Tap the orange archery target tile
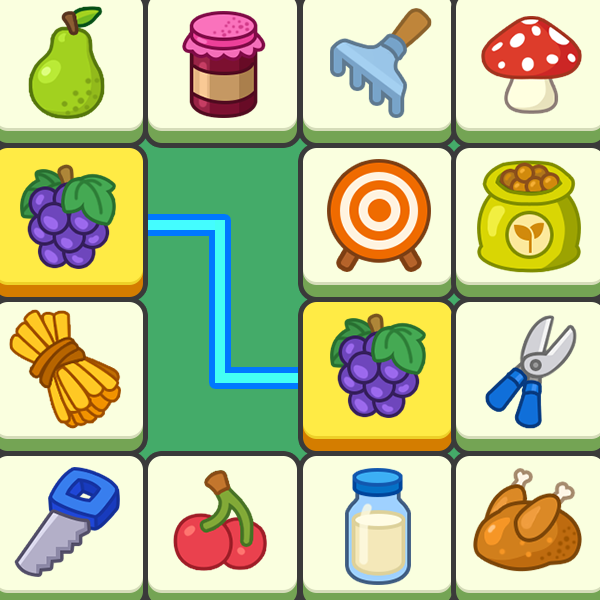 (x=377, y=215)
